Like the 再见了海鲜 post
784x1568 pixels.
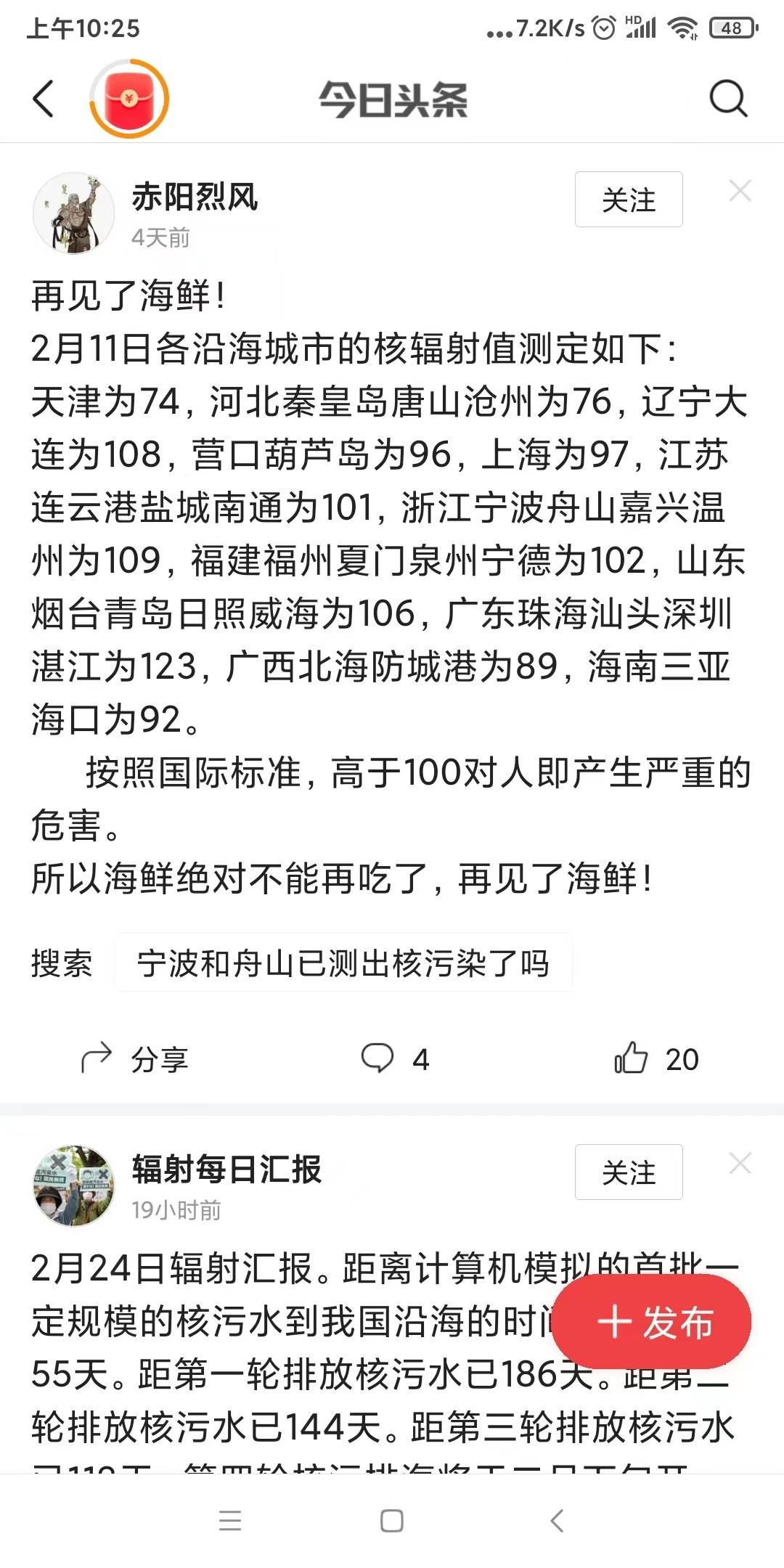coord(656,1059)
